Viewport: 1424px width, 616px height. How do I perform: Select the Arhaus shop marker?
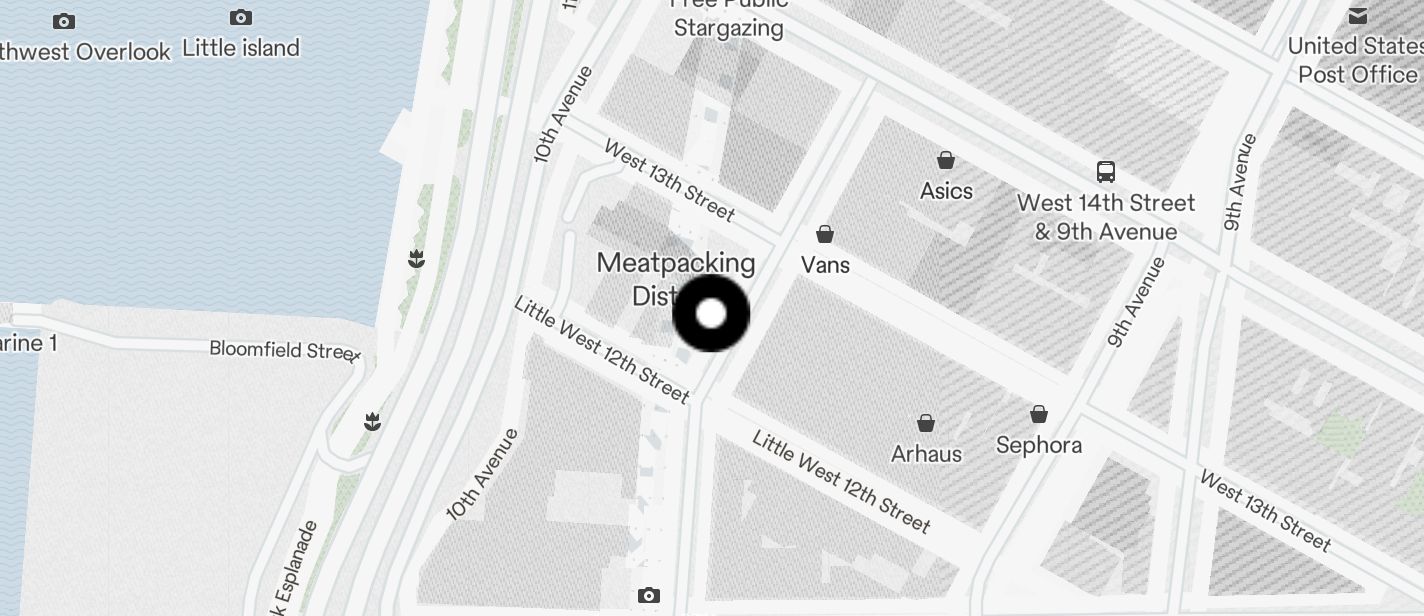(x=926, y=424)
